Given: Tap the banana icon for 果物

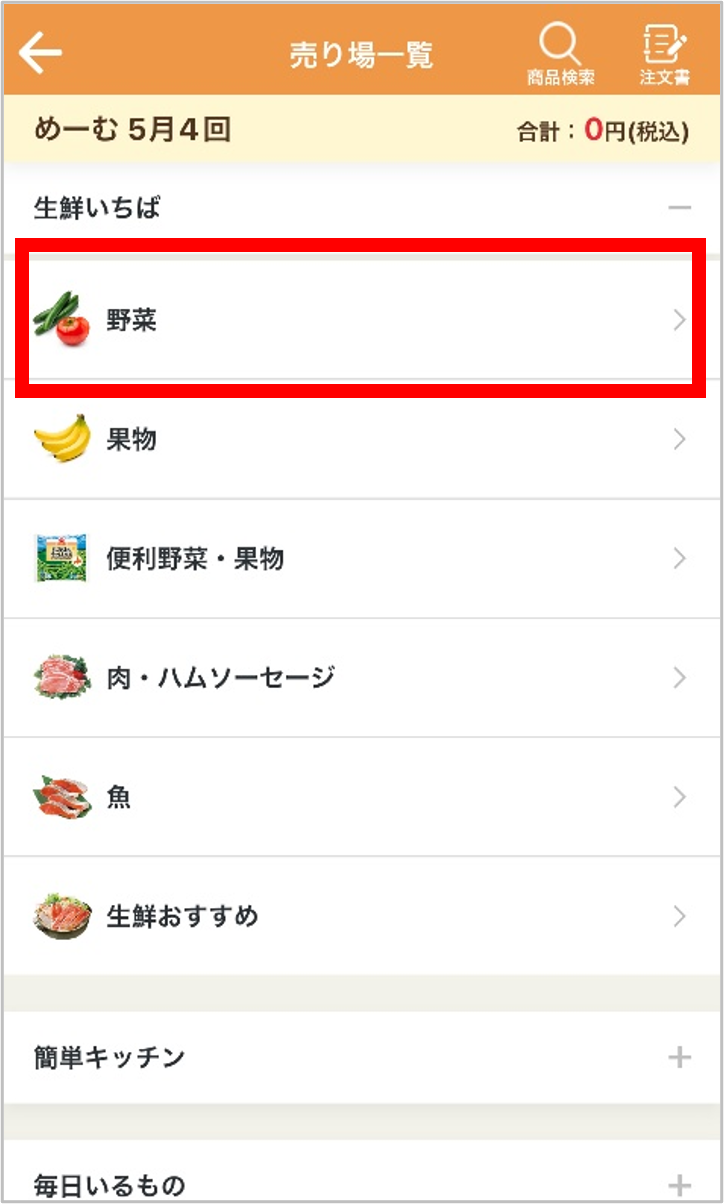Looking at the screenshot, I should [61, 438].
